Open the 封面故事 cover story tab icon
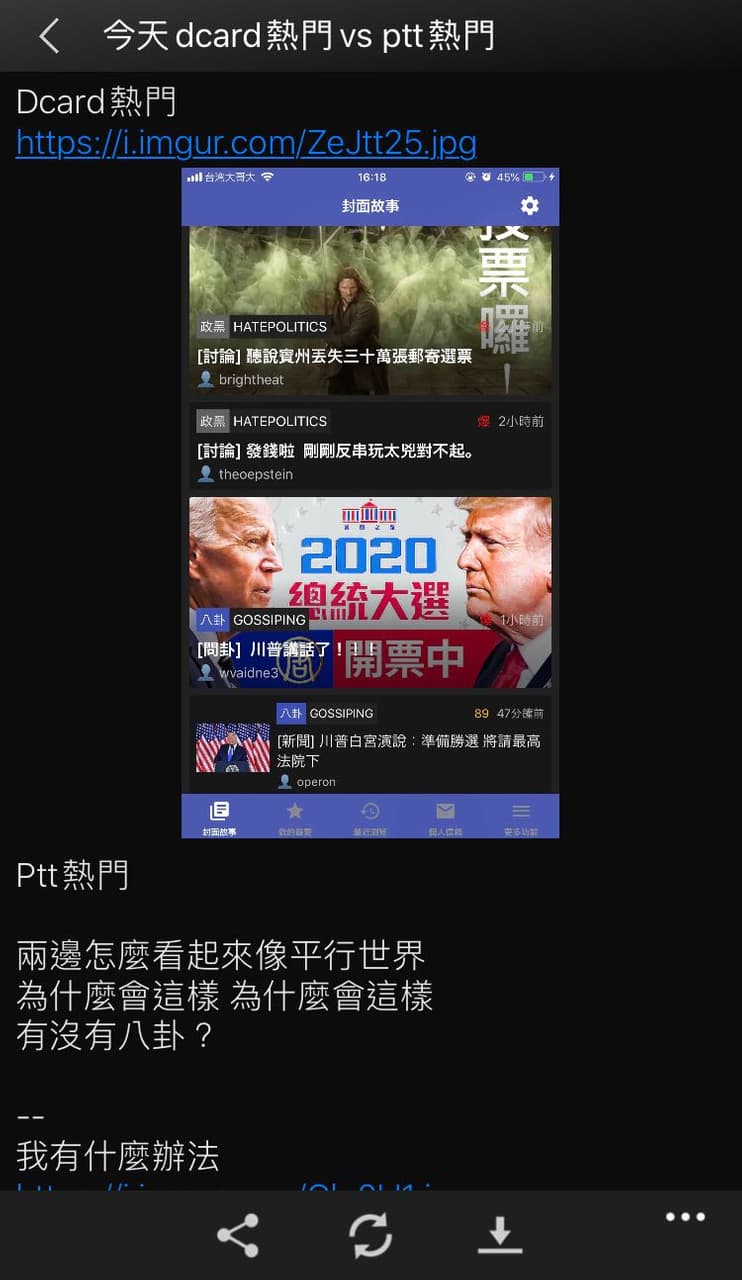The image size is (742, 1280). pyautogui.click(x=219, y=812)
